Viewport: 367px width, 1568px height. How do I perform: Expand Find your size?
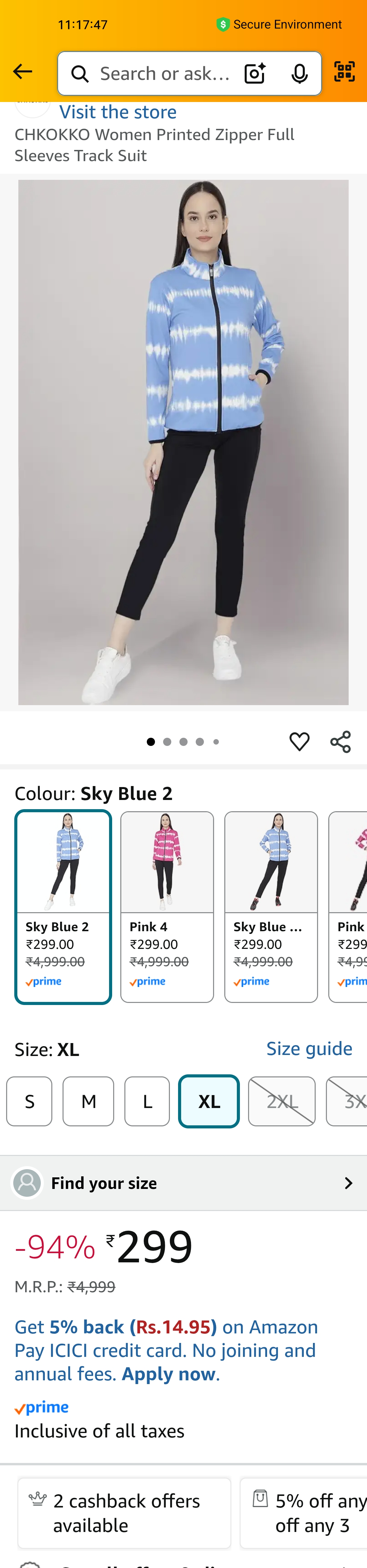183,1183
